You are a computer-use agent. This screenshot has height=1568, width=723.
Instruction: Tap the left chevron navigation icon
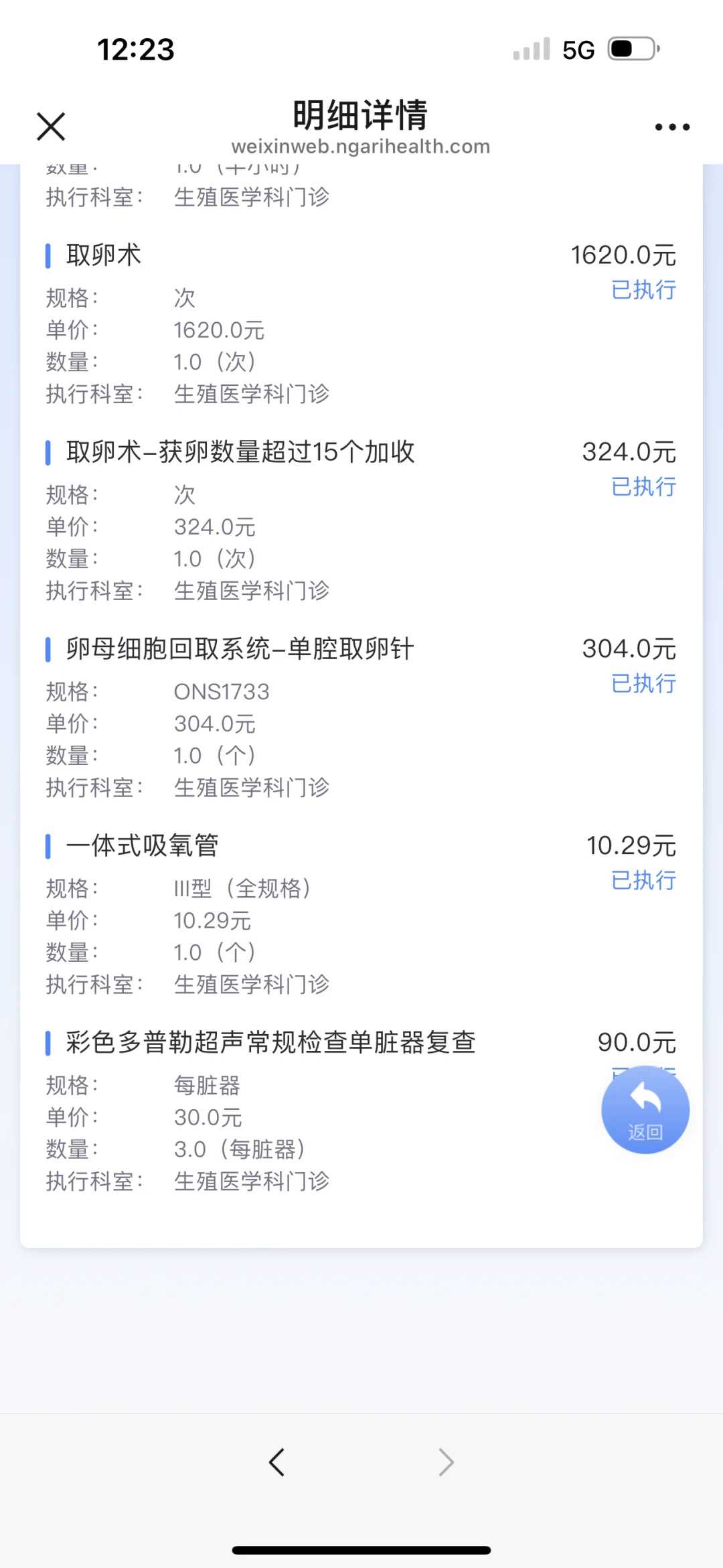click(277, 1462)
